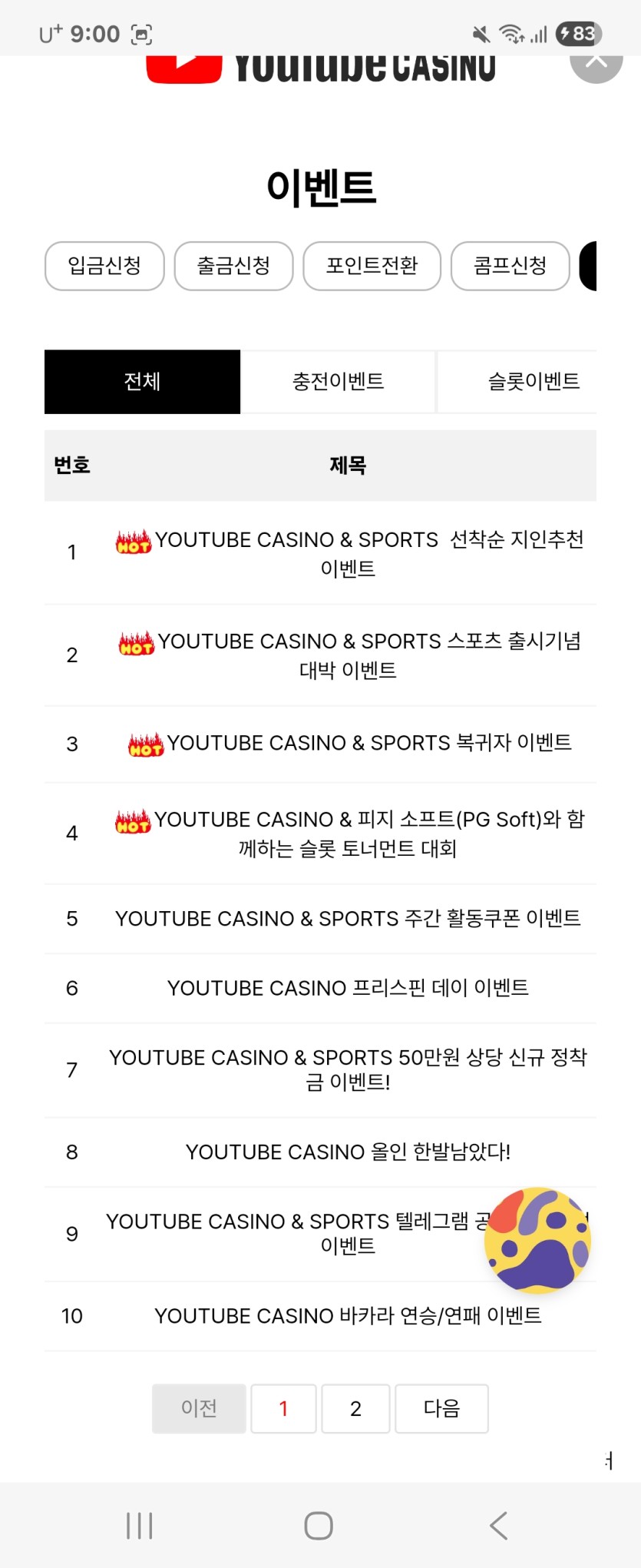Switch to the 슬롯이벤트 tab
Image resolution: width=641 pixels, height=1568 pixels.
[x=533, y=382]
